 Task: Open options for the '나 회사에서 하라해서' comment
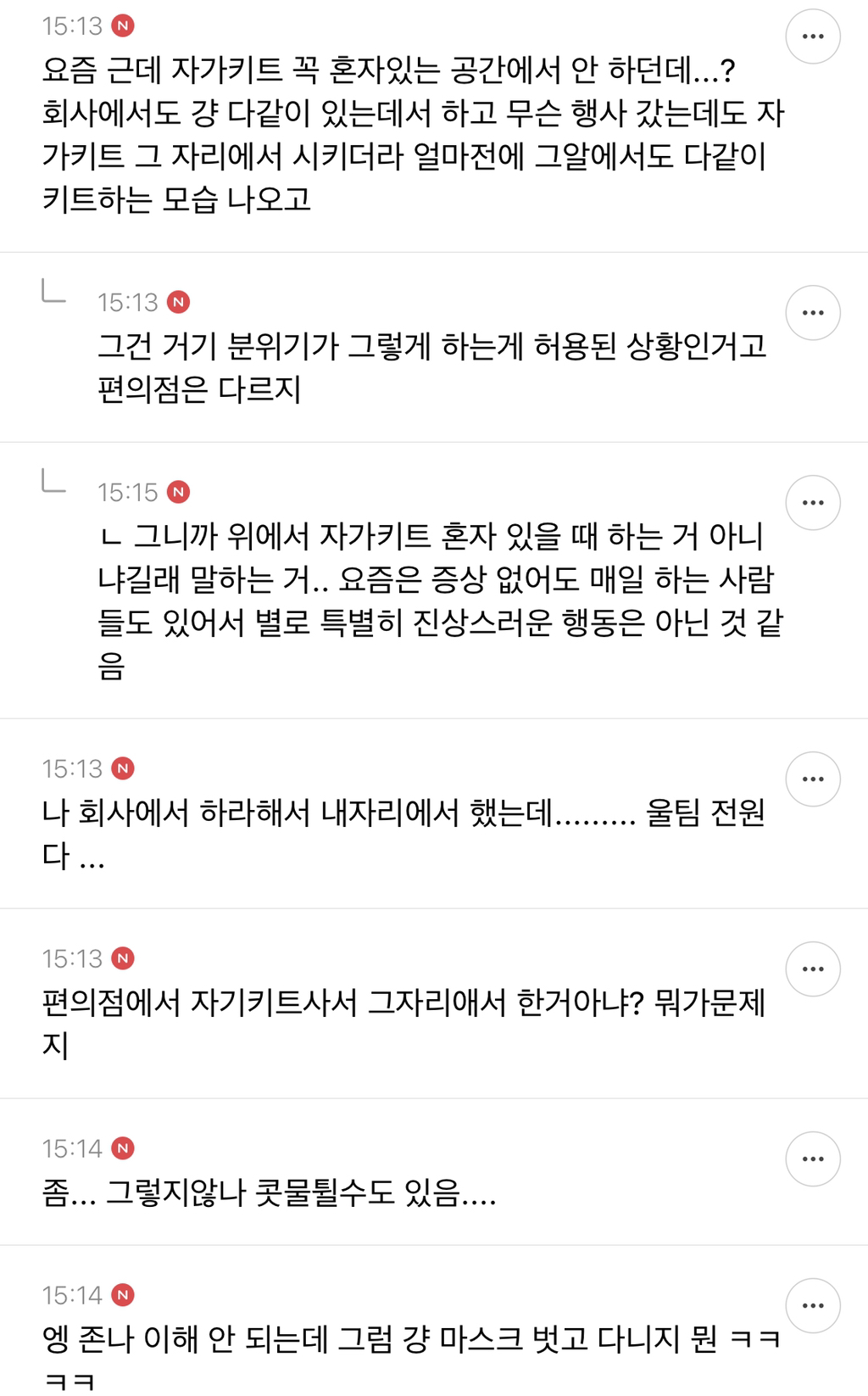[814, 779]
